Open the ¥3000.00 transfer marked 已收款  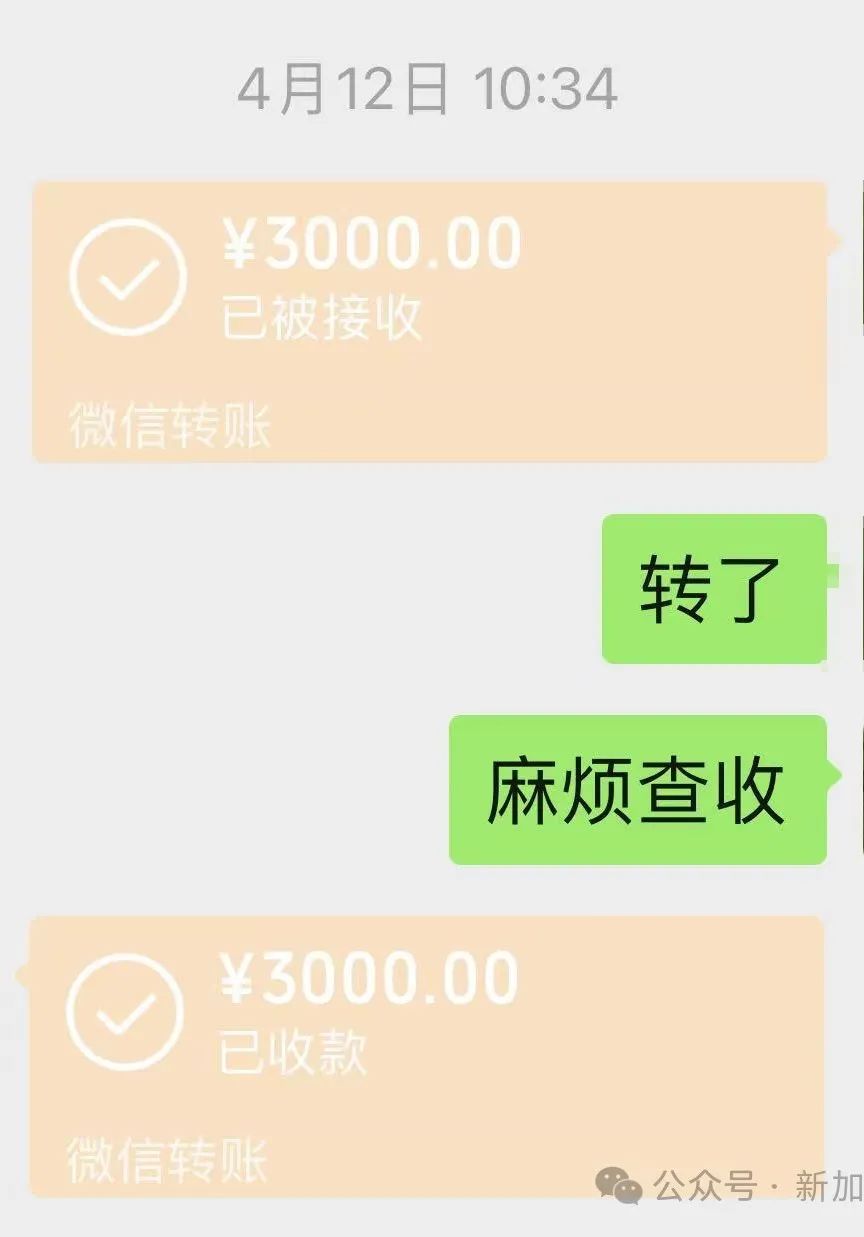point(427,1054)
